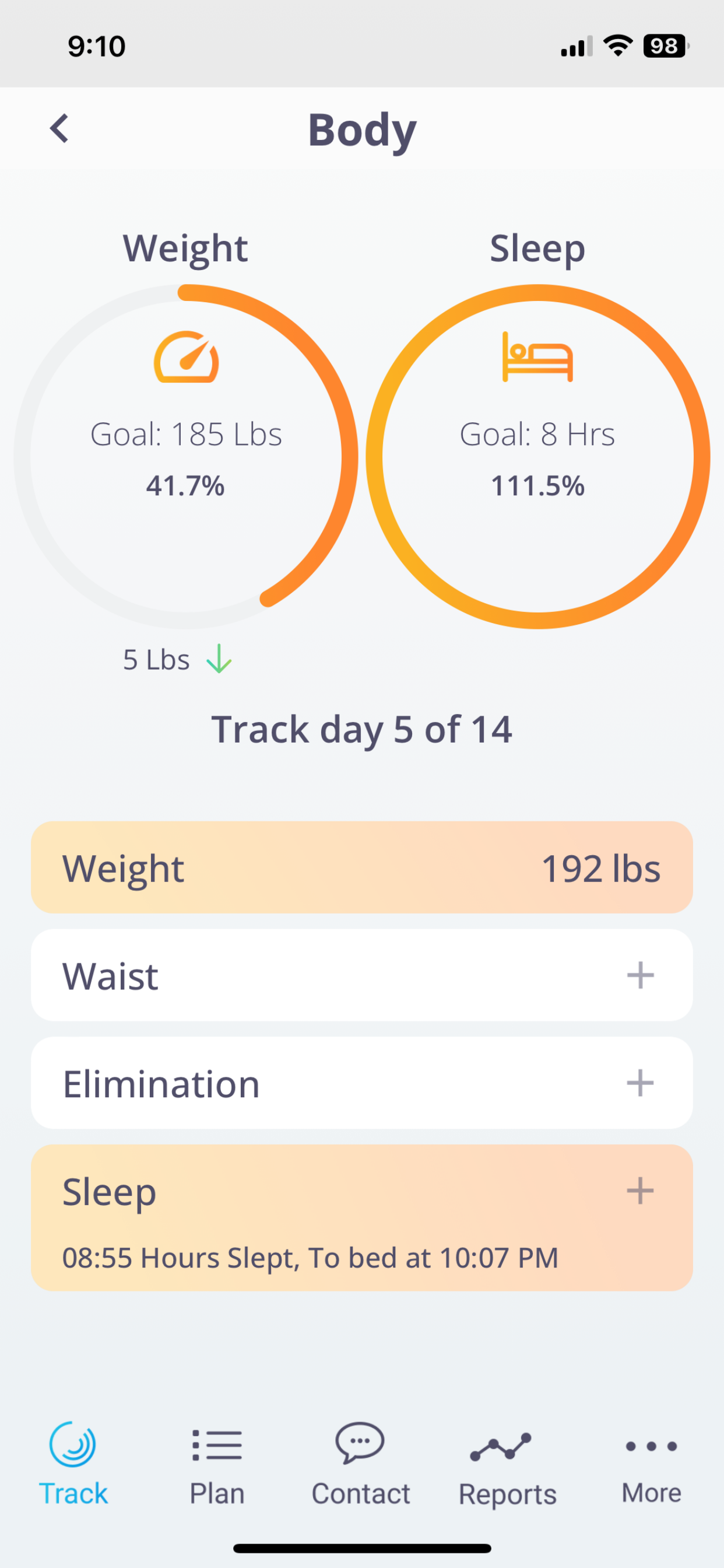Select the Track tab
The image size is (724, 1568).
click(x=73, y=1467)
